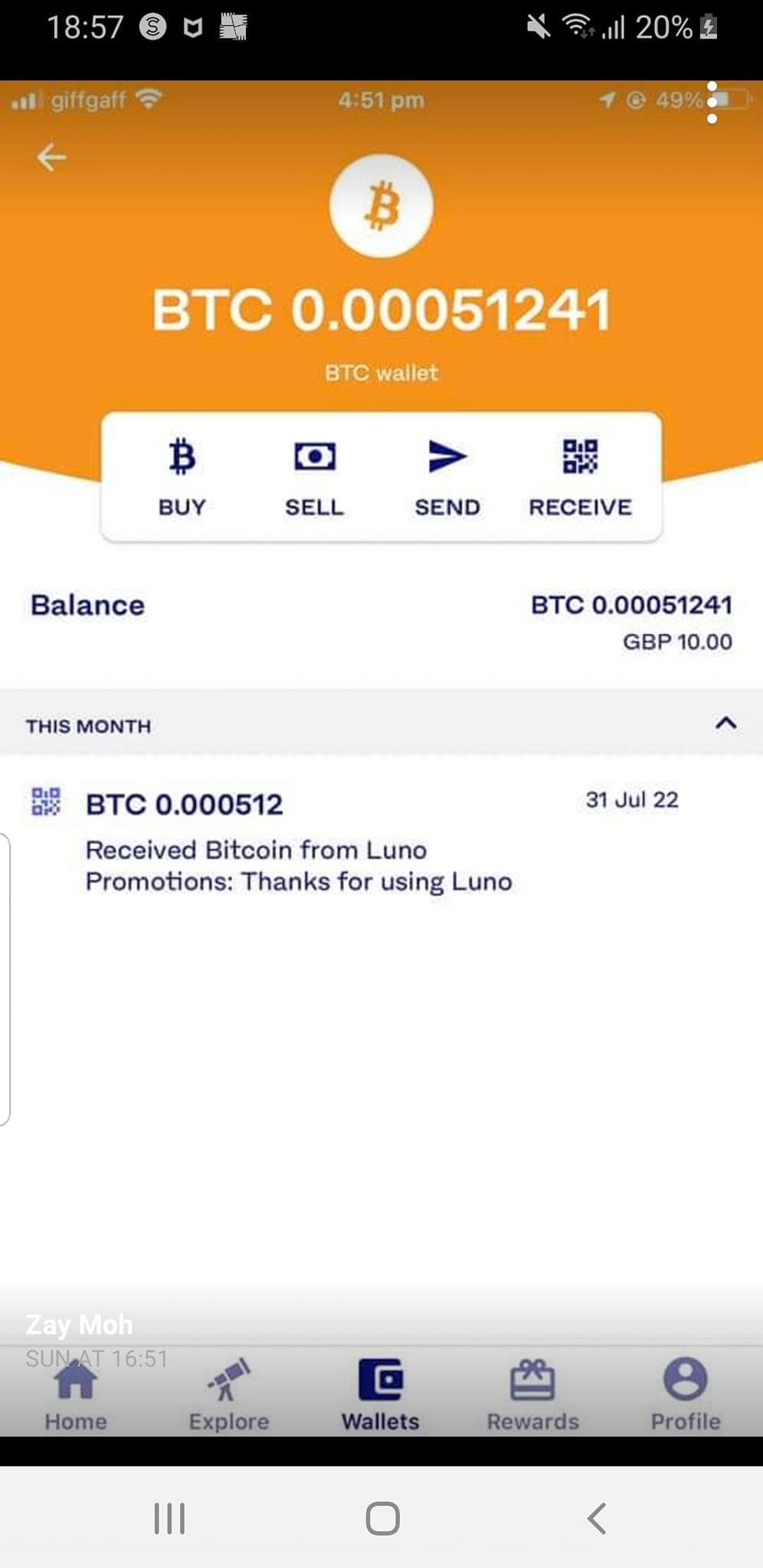Open the three-dot overflow menu
Image resolution: width=763 pixels, height=1568 pixels.
coord(712,102)
